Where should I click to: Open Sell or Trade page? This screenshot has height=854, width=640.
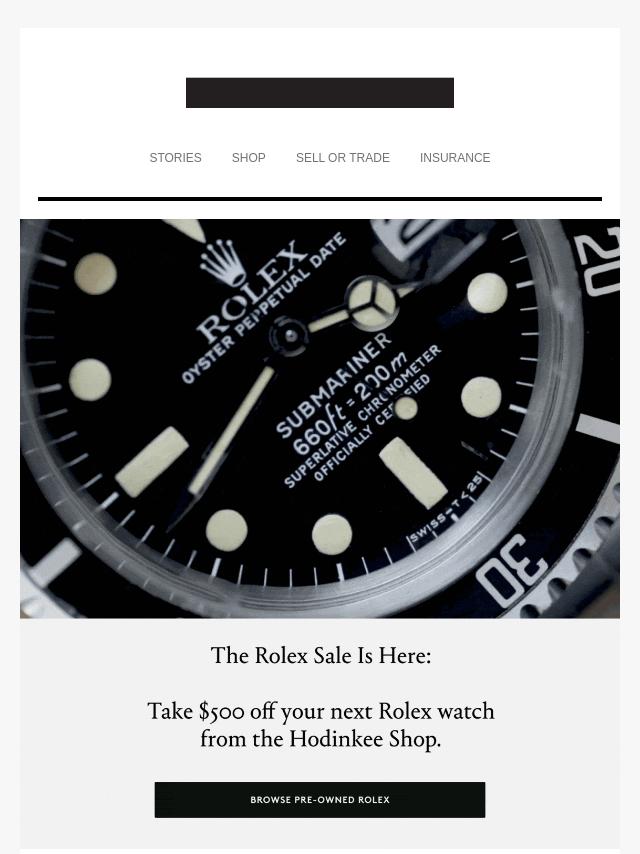click(342, 158)
